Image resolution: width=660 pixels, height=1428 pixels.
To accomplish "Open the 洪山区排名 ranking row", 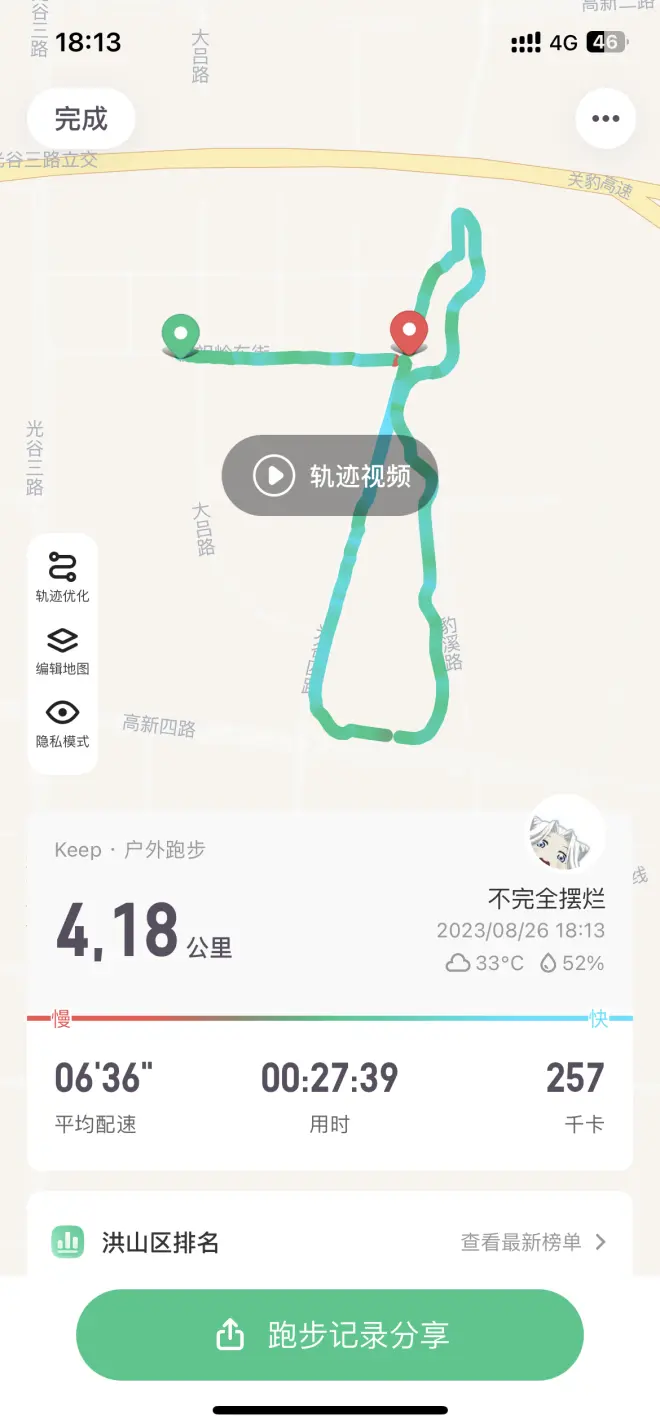I will [x=330, y=1242].
